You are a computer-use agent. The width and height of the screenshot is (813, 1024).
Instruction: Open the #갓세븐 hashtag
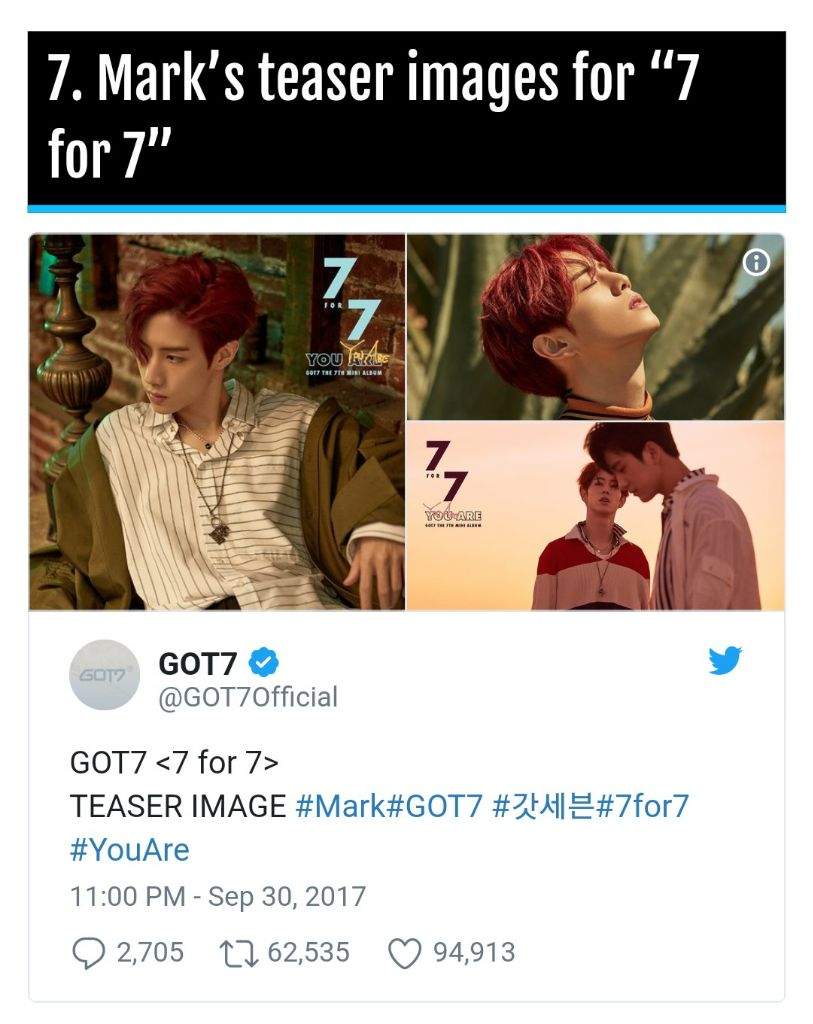point(544,806)
